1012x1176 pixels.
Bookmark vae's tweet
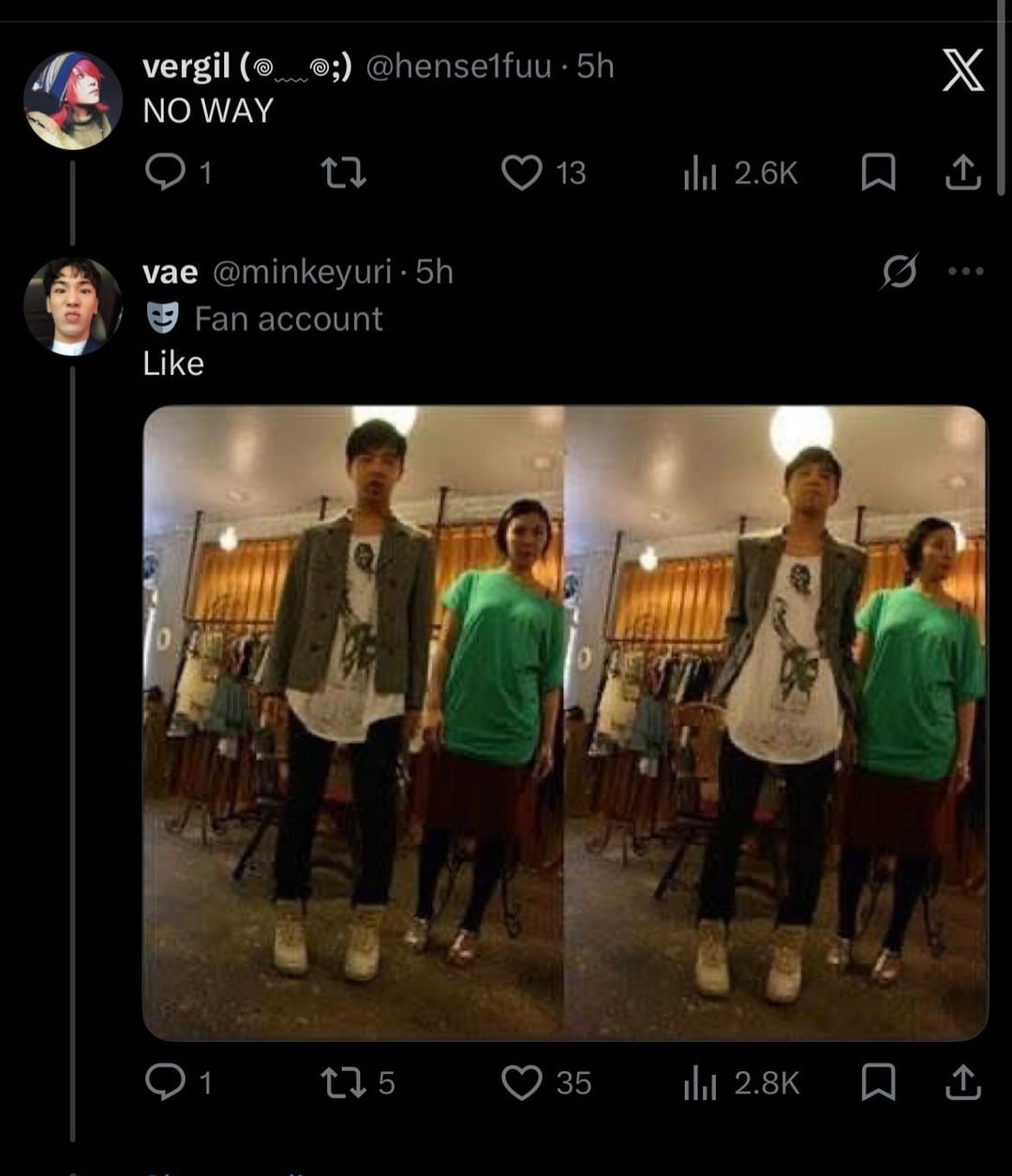click(x=878, y=1083)
